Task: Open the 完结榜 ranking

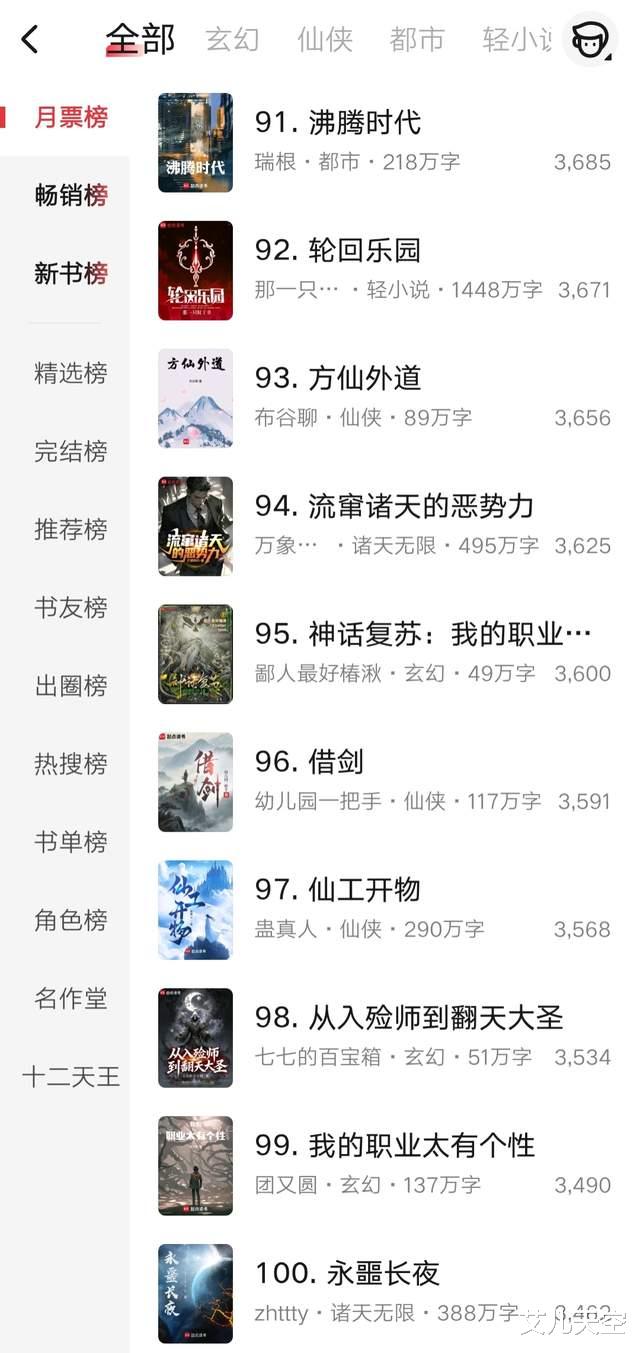Action: (71, 451)
